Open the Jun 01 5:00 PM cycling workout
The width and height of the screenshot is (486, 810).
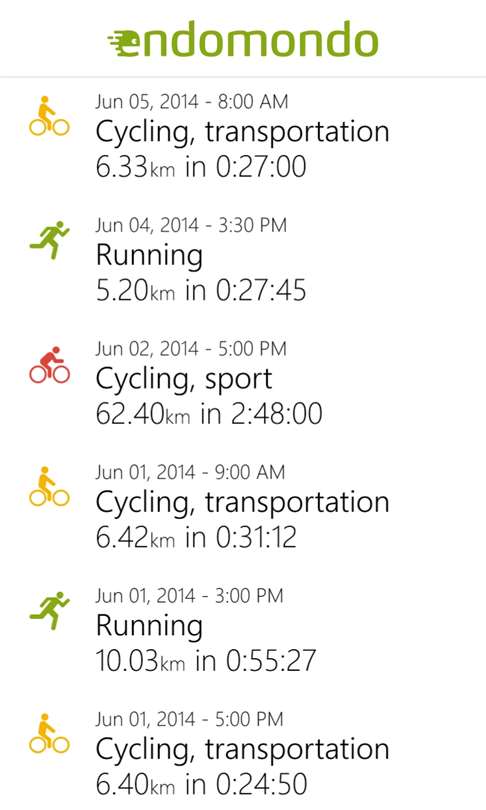click(243, 753)
